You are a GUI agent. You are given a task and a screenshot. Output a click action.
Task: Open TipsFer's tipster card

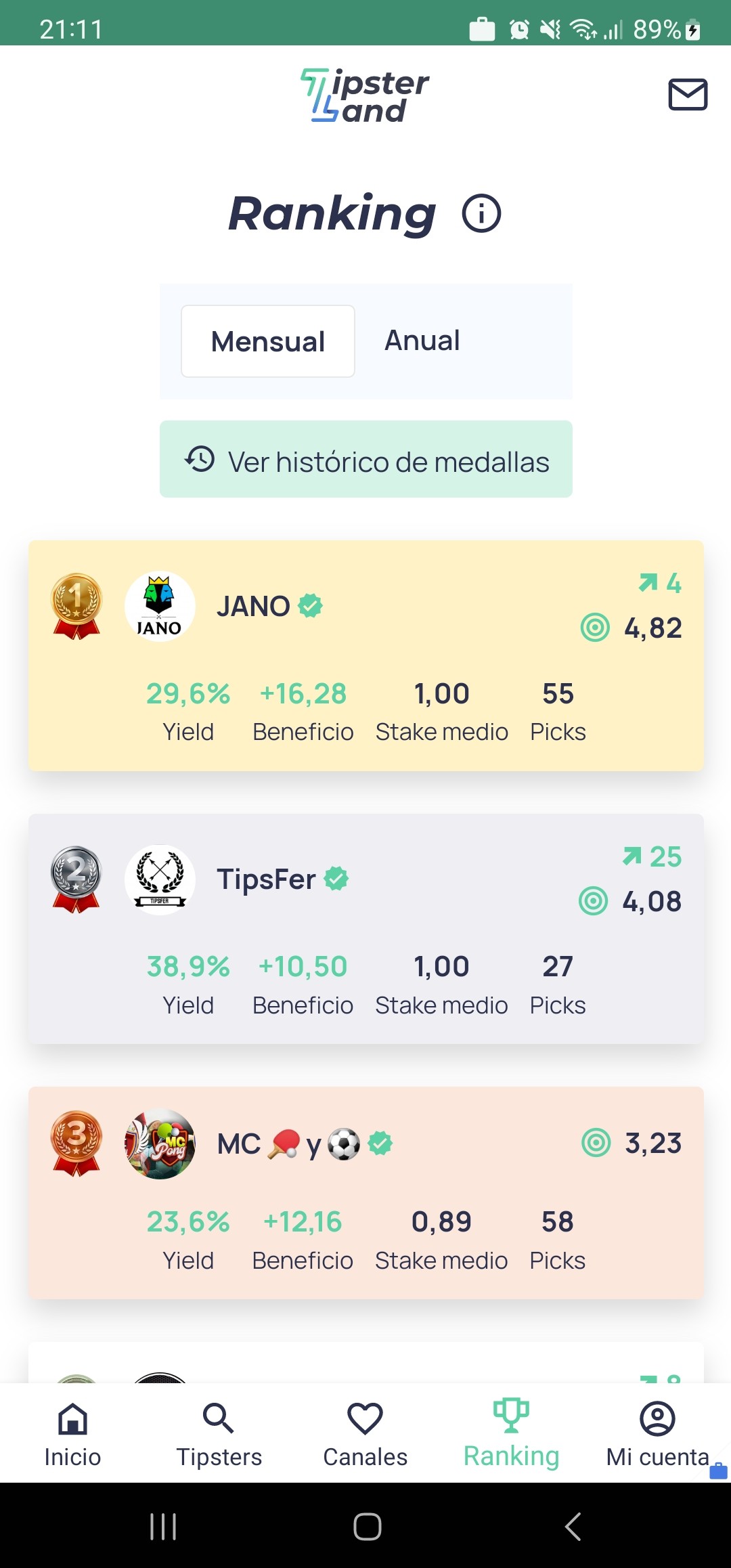(x=366, y=929)
